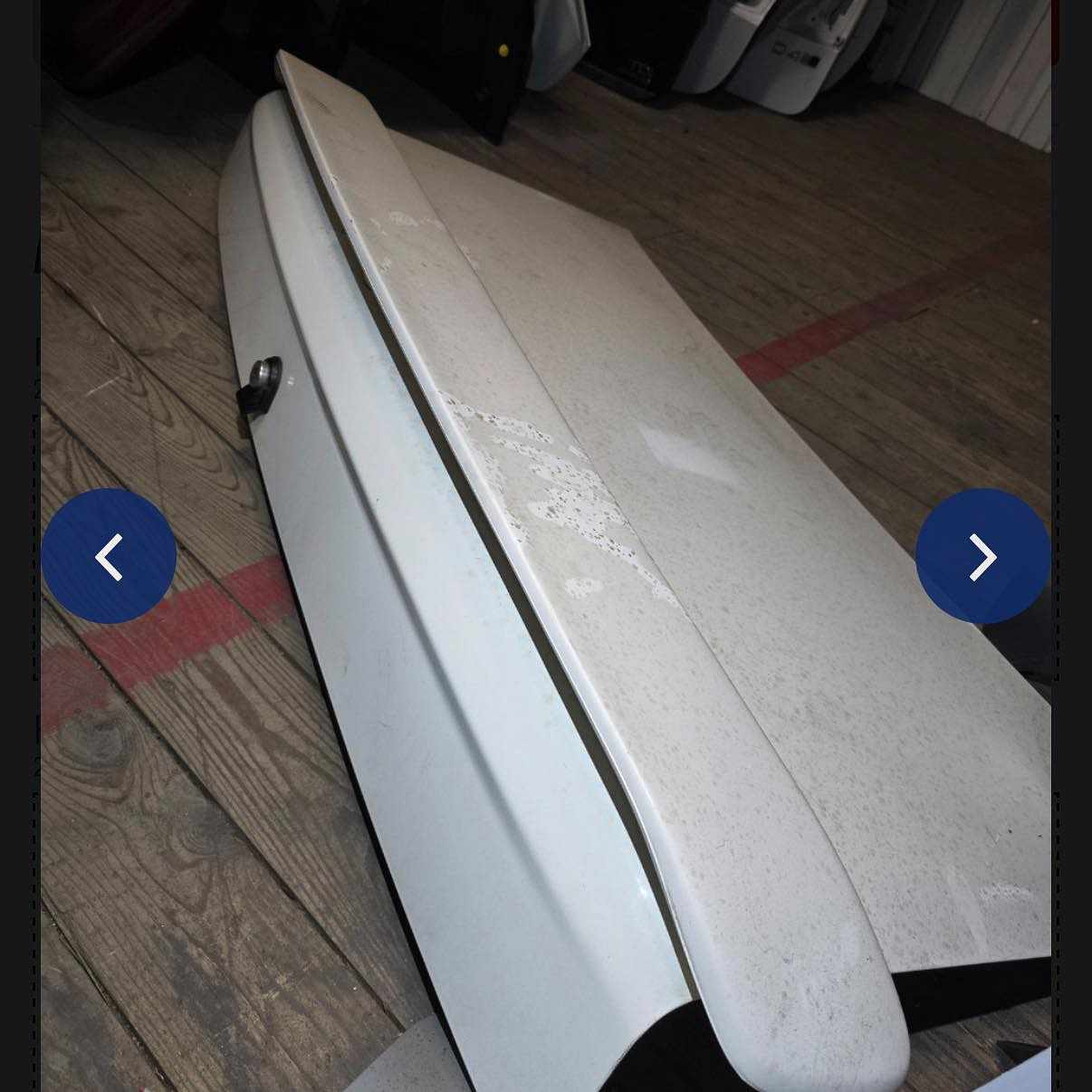Advance to the next photo
Screen dimensions: 1092x1092
(982, 556)
